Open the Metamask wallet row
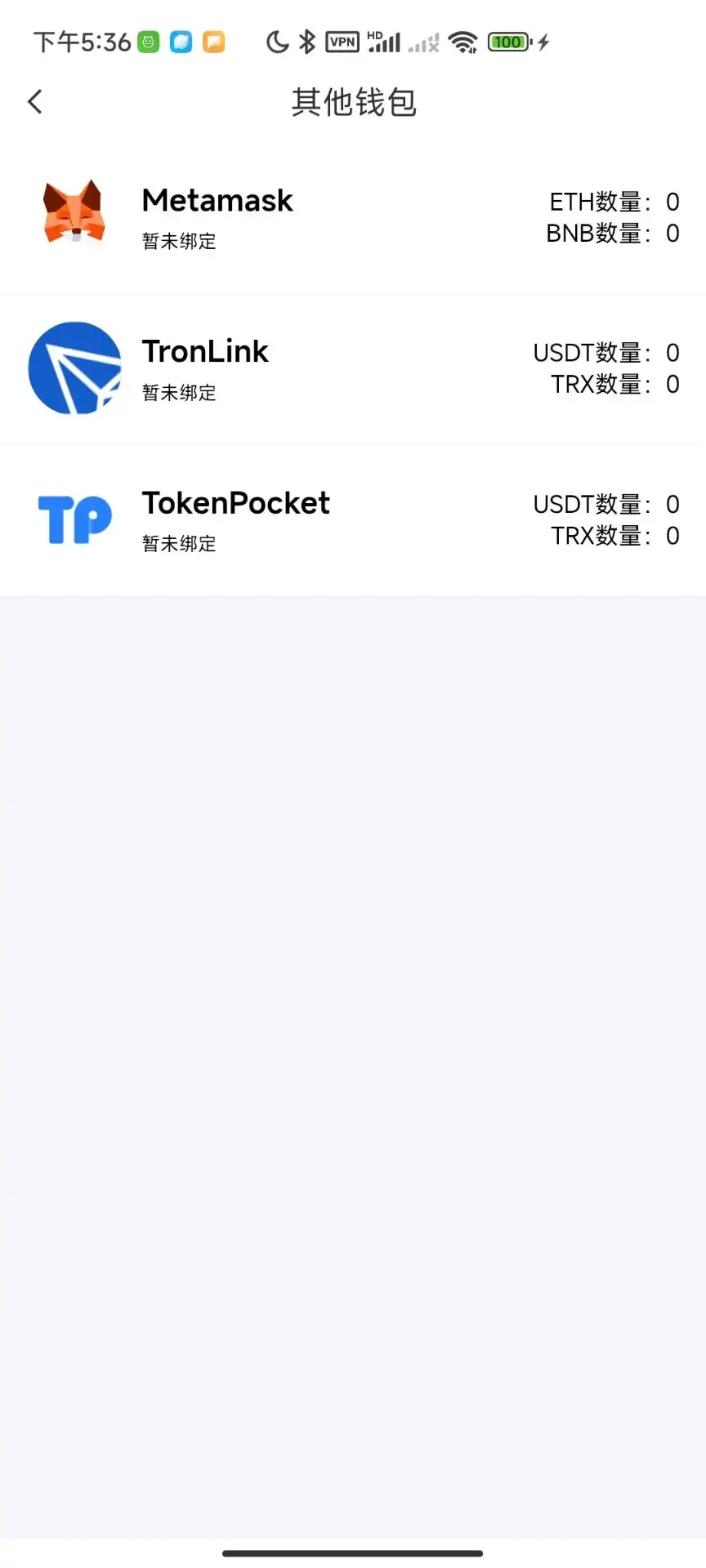 (351, 217)
